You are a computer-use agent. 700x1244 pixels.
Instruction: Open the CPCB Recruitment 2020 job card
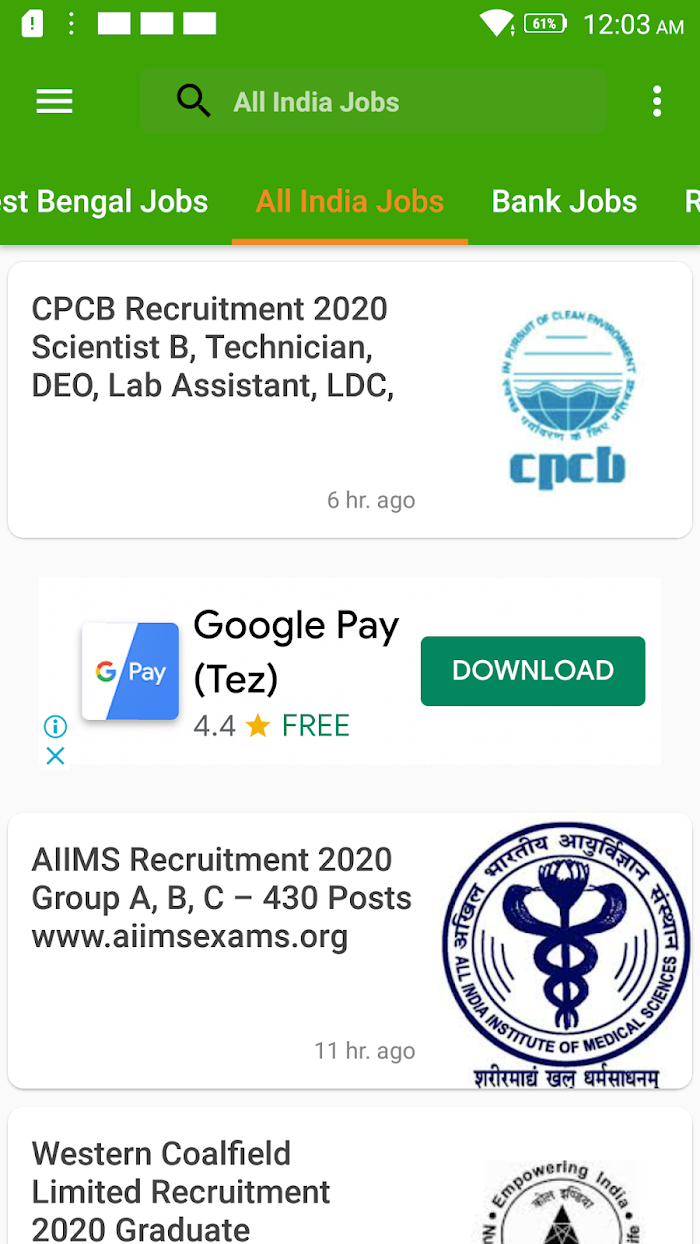[350, 400]
